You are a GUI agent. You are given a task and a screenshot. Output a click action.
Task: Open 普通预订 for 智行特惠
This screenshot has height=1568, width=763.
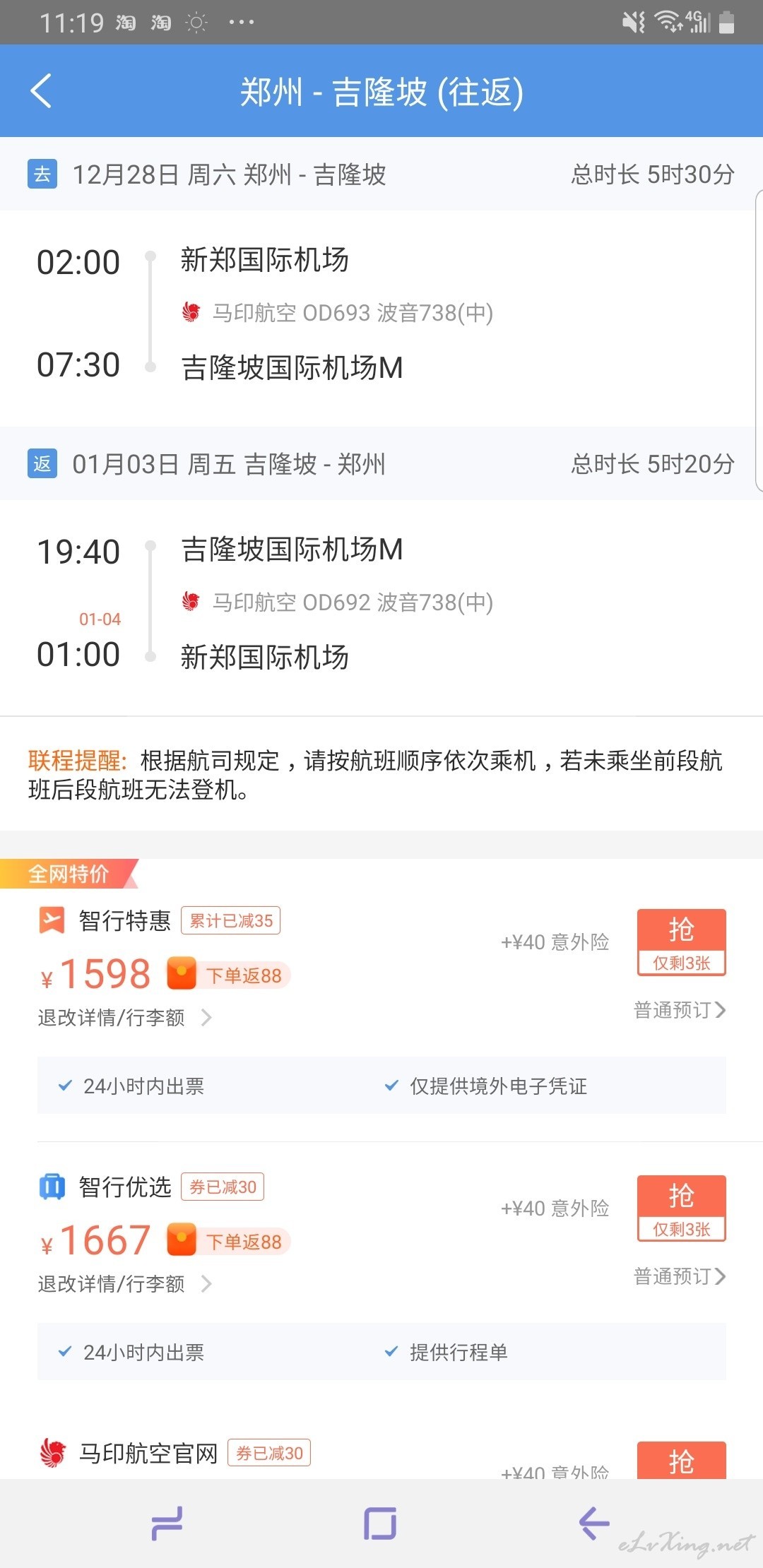[680, 1010]
